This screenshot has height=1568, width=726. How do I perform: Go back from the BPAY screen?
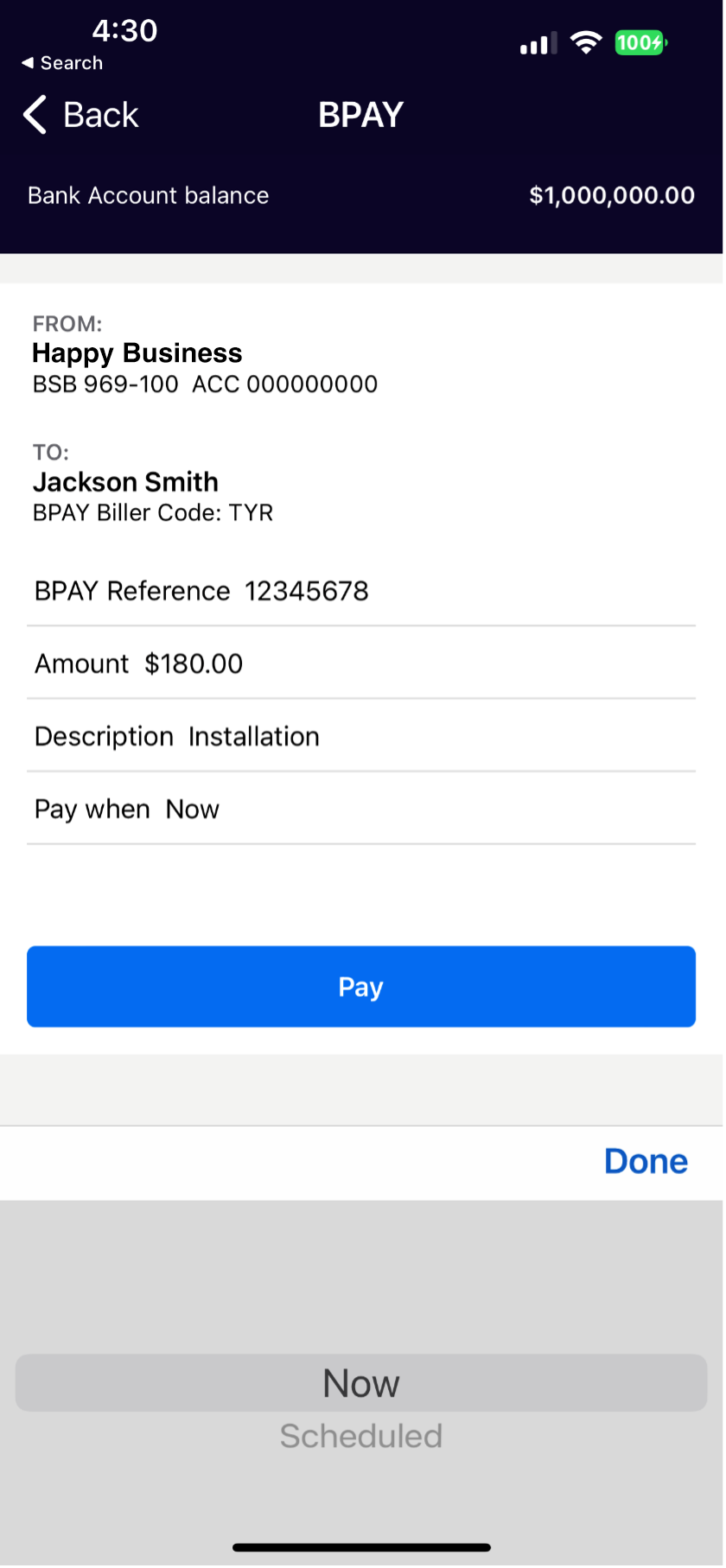pyautogui.click(x=81, y=115)
